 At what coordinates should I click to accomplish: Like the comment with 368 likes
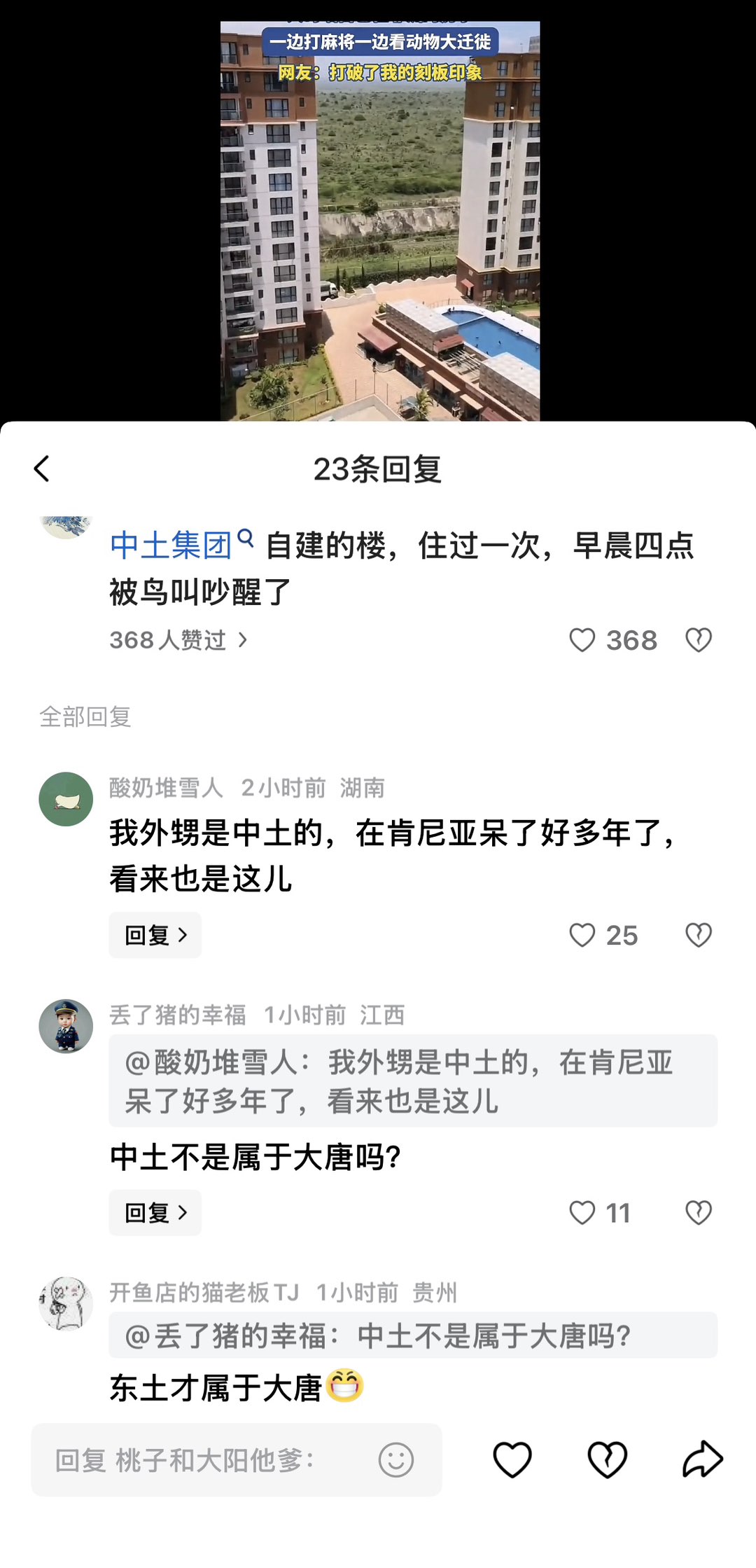tap(582, 640)
